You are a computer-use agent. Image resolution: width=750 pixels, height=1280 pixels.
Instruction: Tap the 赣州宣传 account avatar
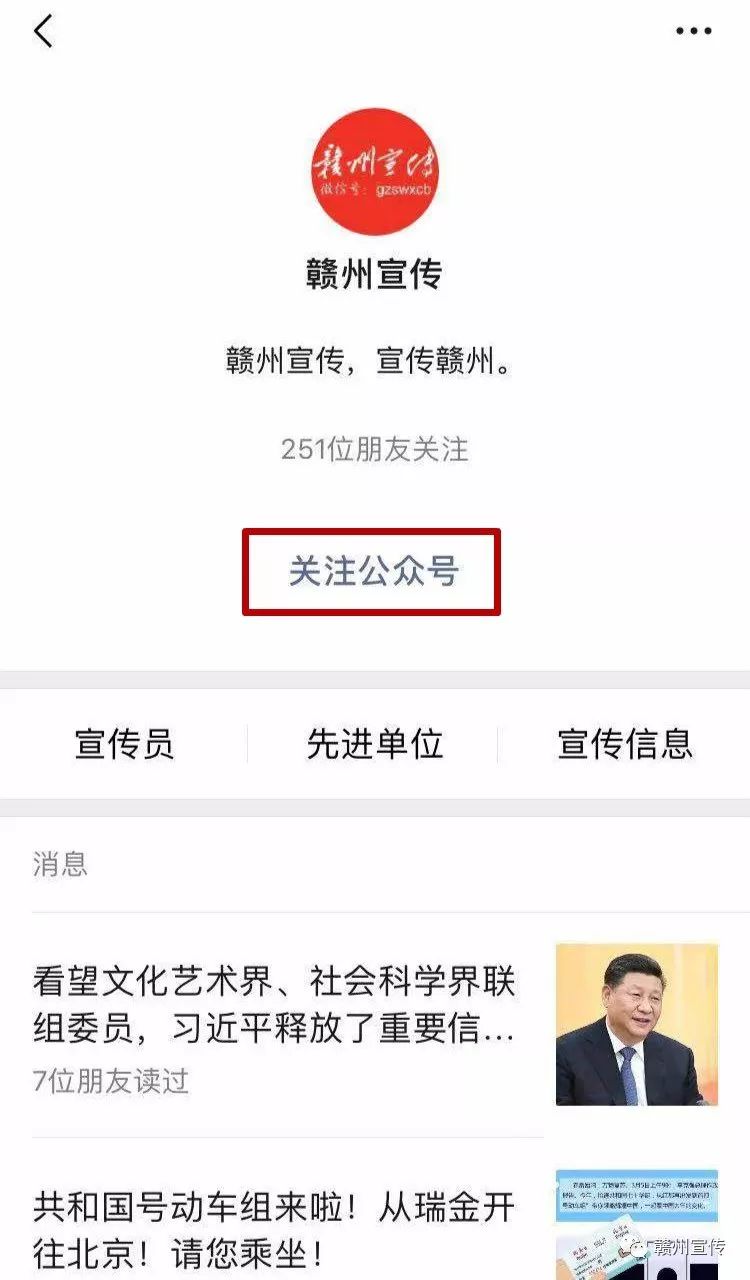coord(374,172)
